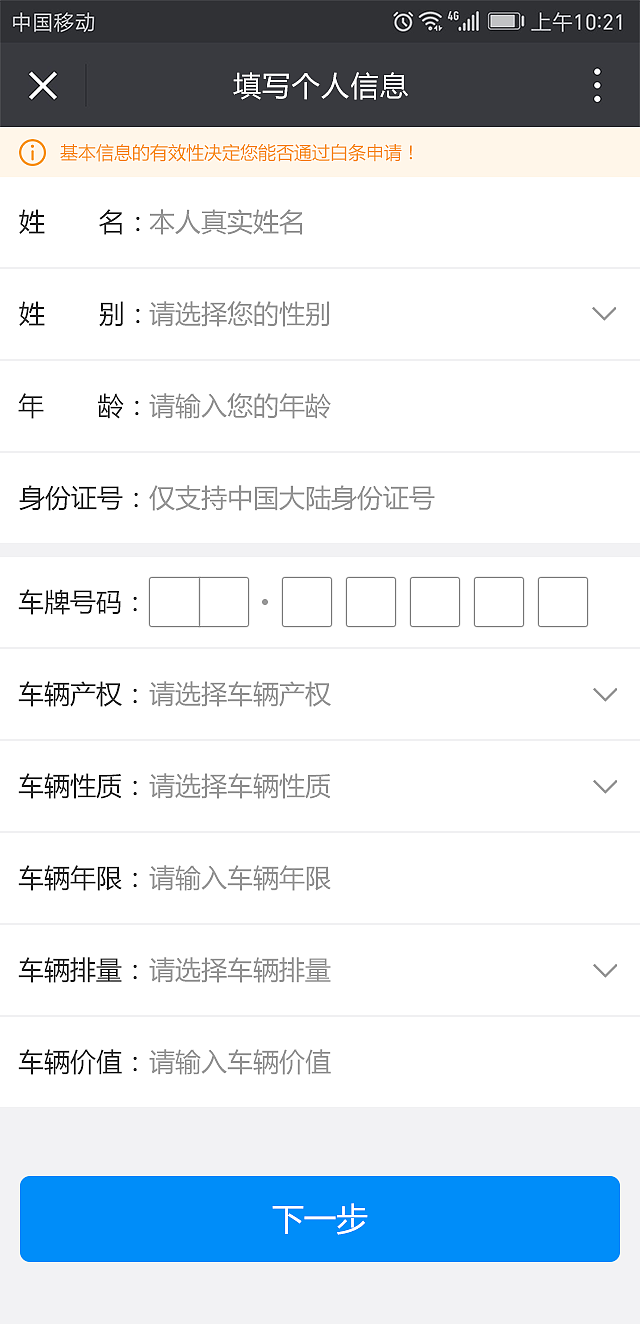The width and height of the screenshot is (640, 1324).
Task: Open the three-dot overflow menu
Action: click(x=597, y=86)
